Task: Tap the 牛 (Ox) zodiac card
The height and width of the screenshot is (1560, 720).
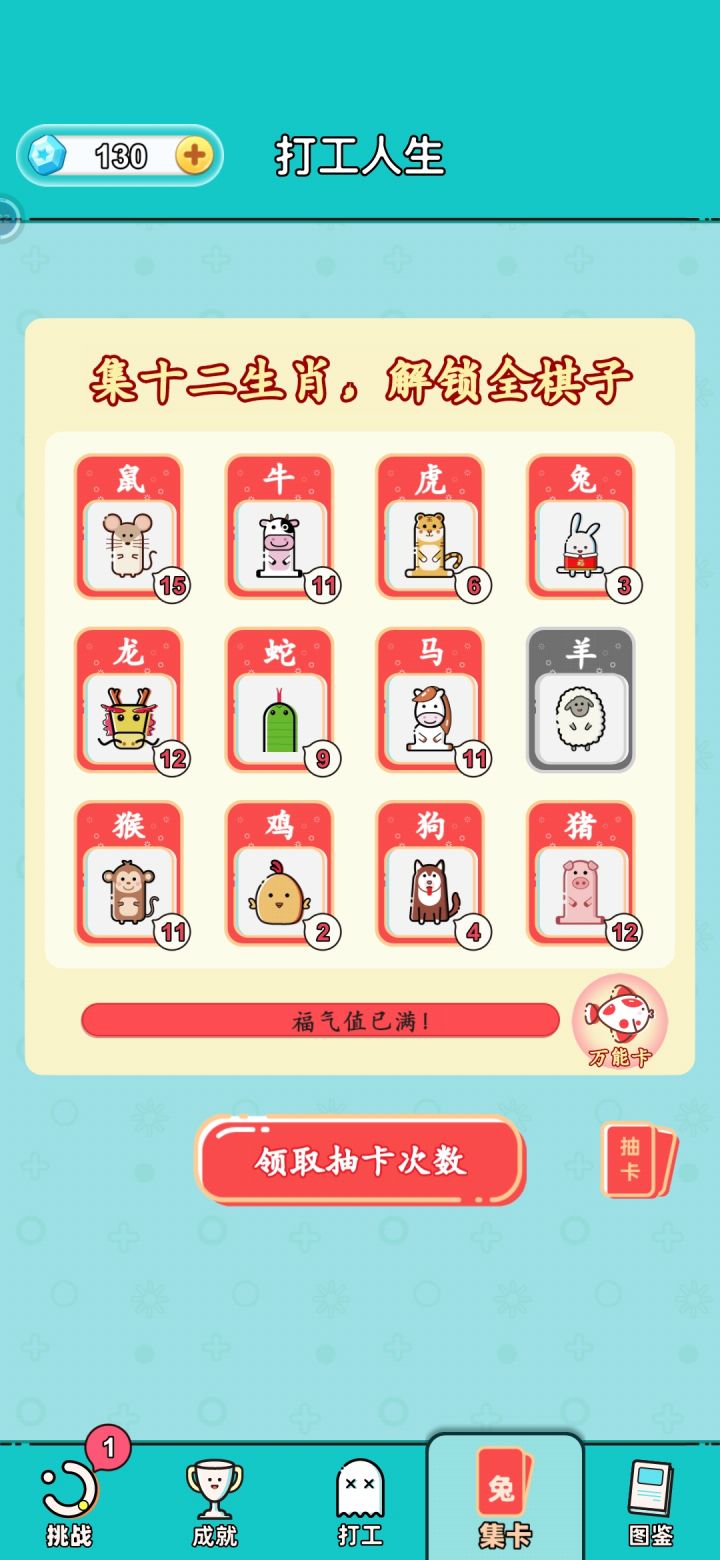Action: pyautogui.click(x=280, y=527)
